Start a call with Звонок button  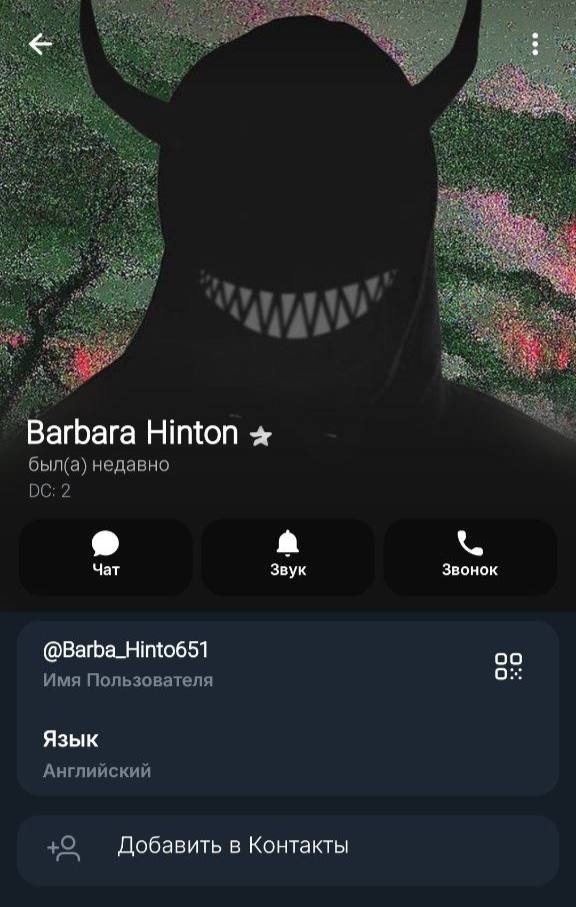(x=470, y=556)
